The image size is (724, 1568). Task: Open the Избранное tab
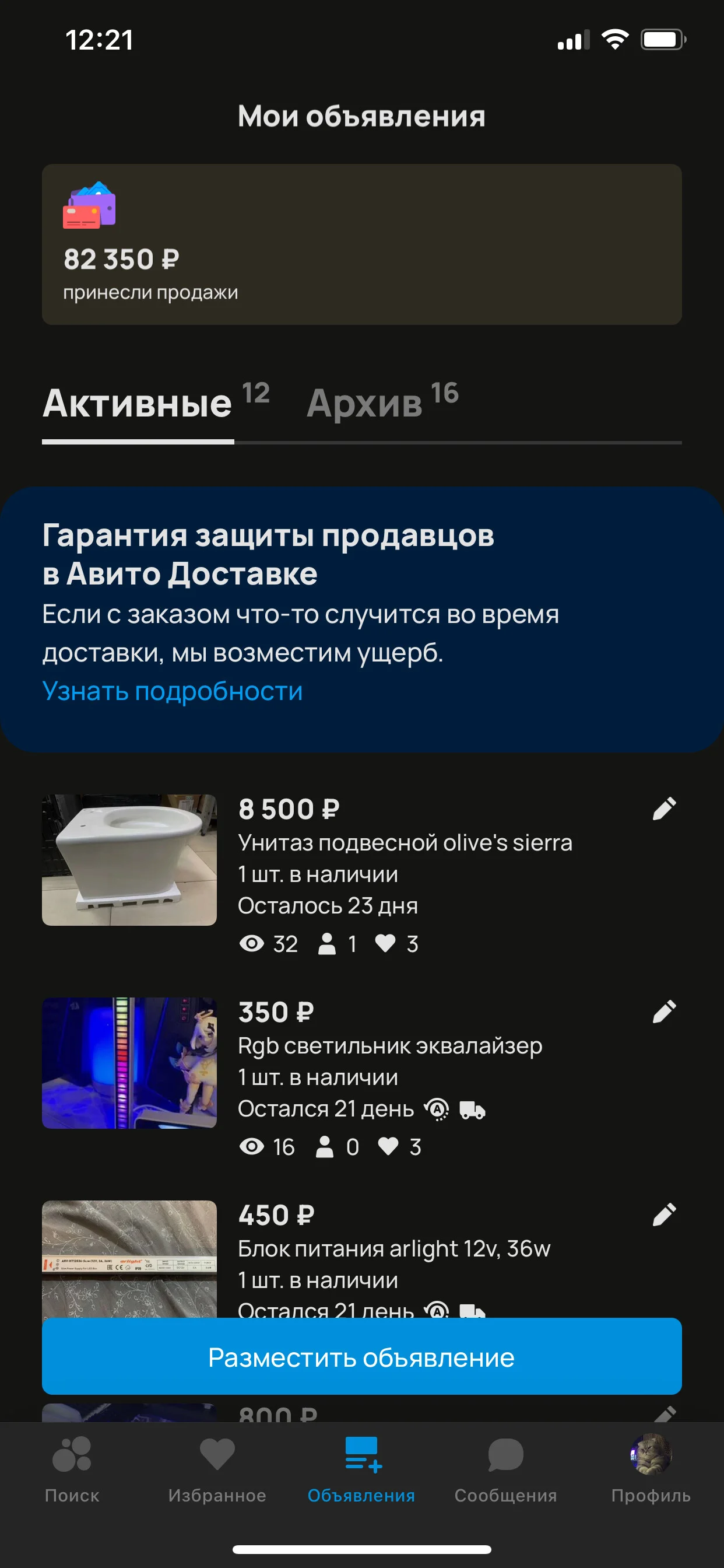click(x=217, y=1469)
